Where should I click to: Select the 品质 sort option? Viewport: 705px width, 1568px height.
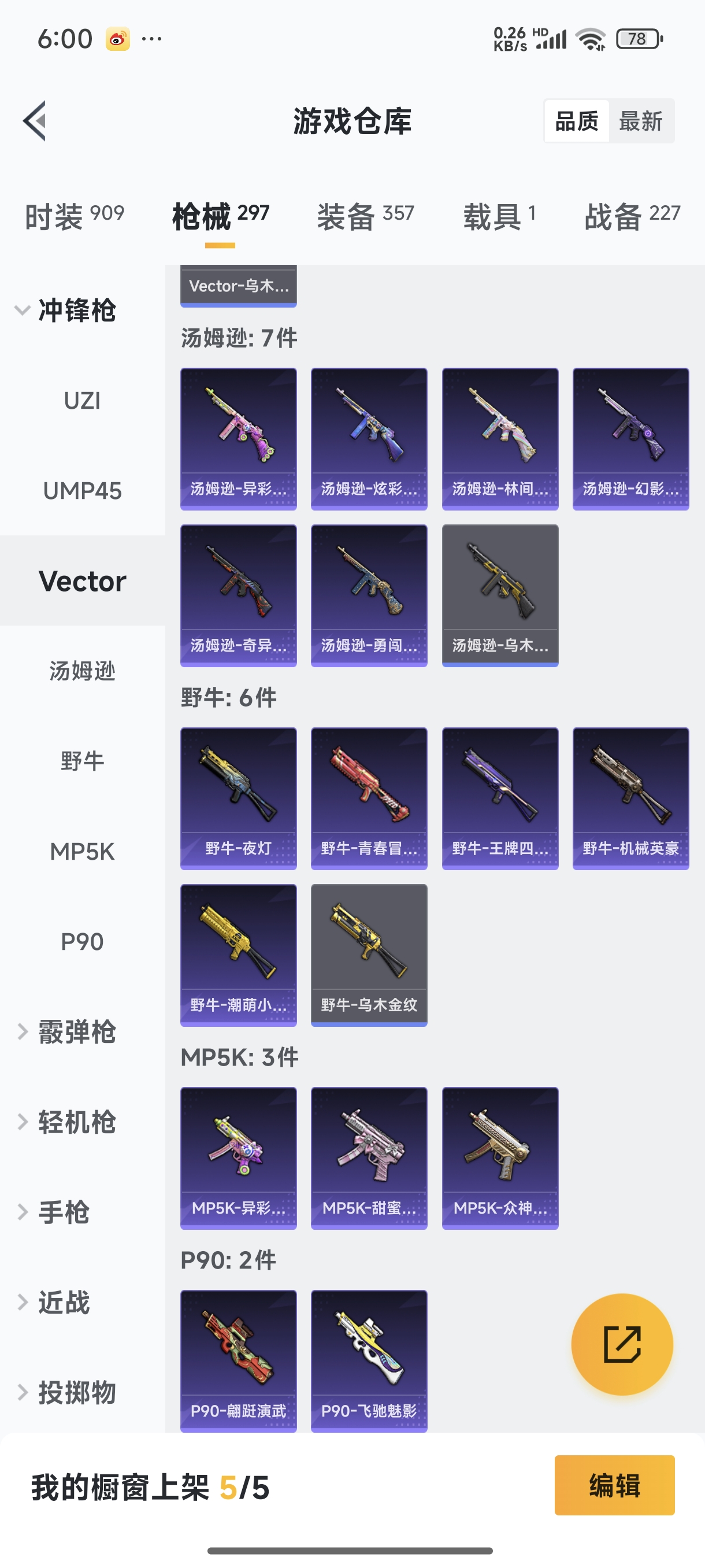577,121
